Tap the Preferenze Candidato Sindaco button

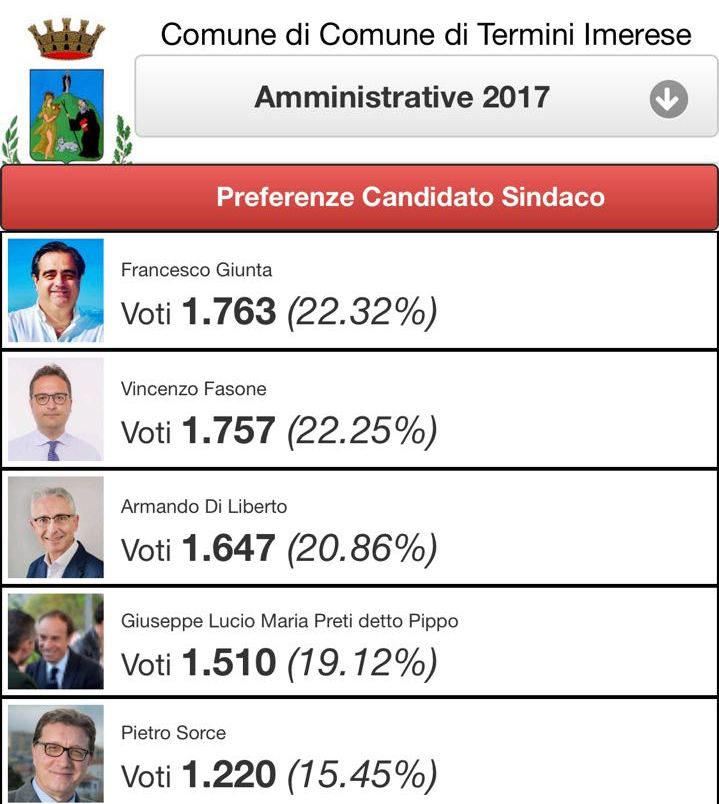click(360, 197)
